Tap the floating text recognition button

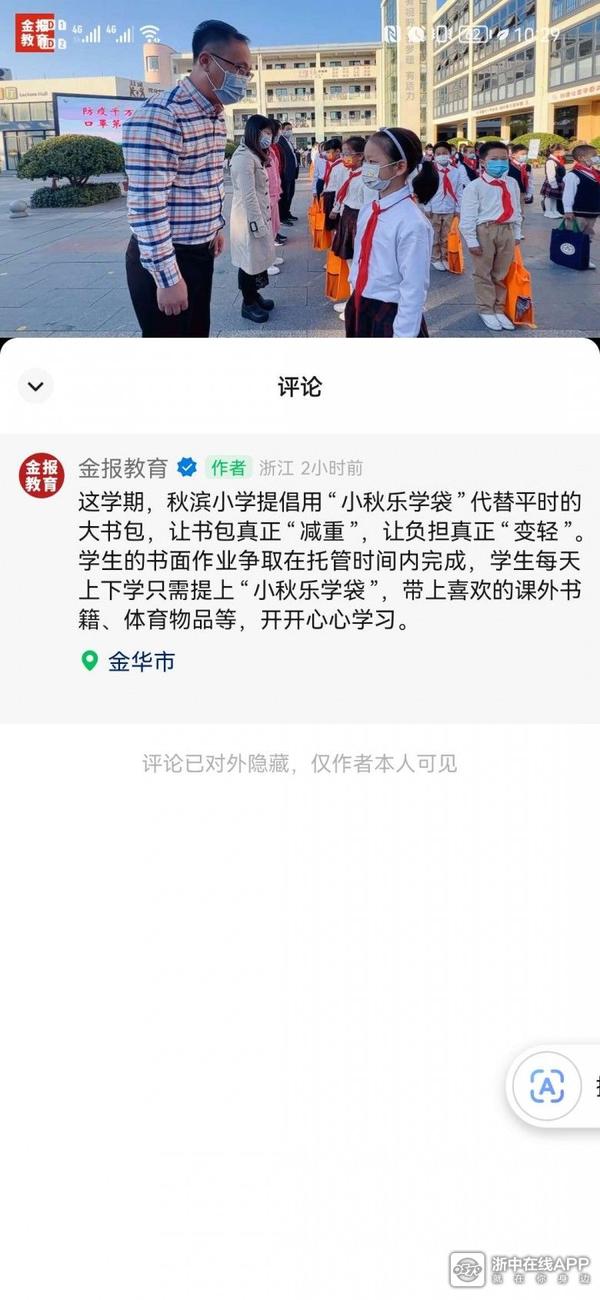(547, 1086)
